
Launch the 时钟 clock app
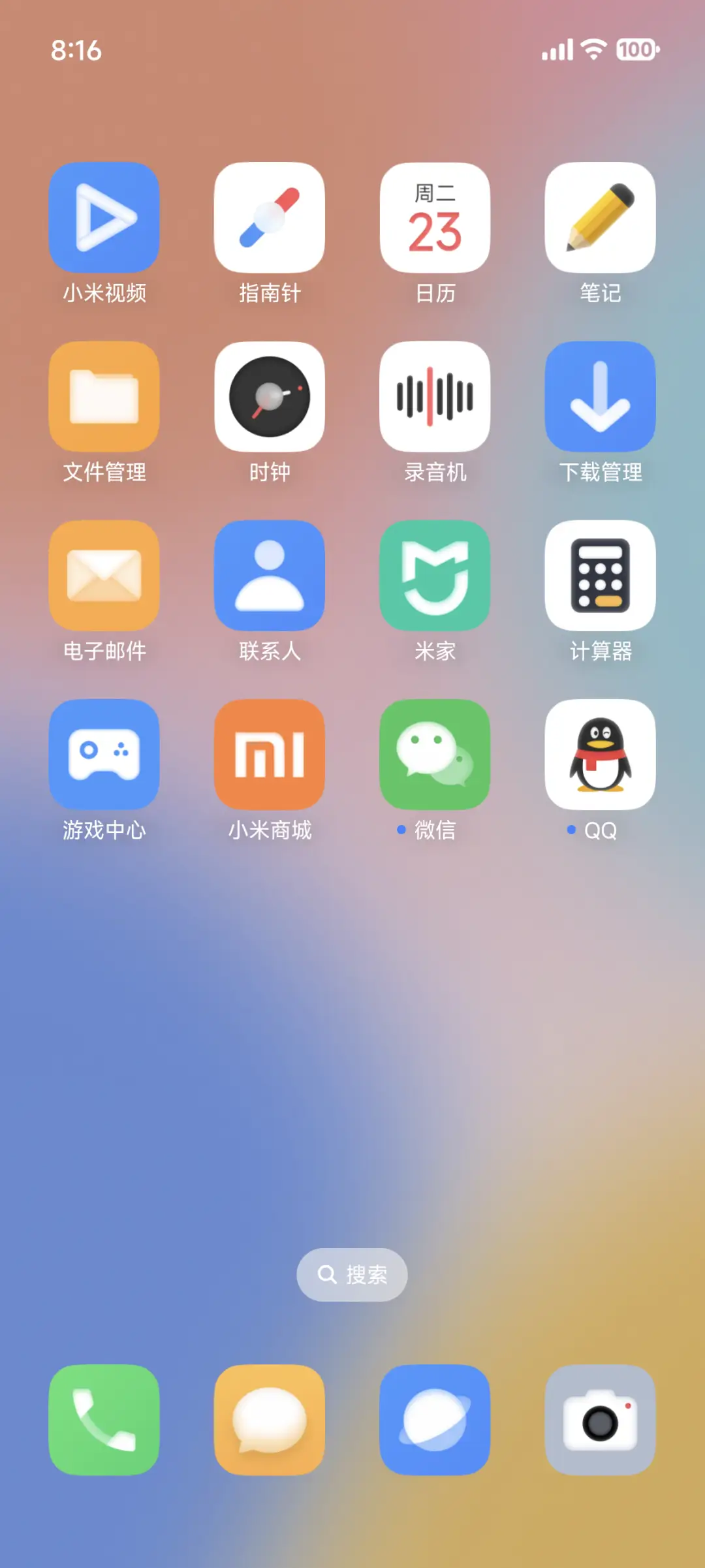pos(270,397)
